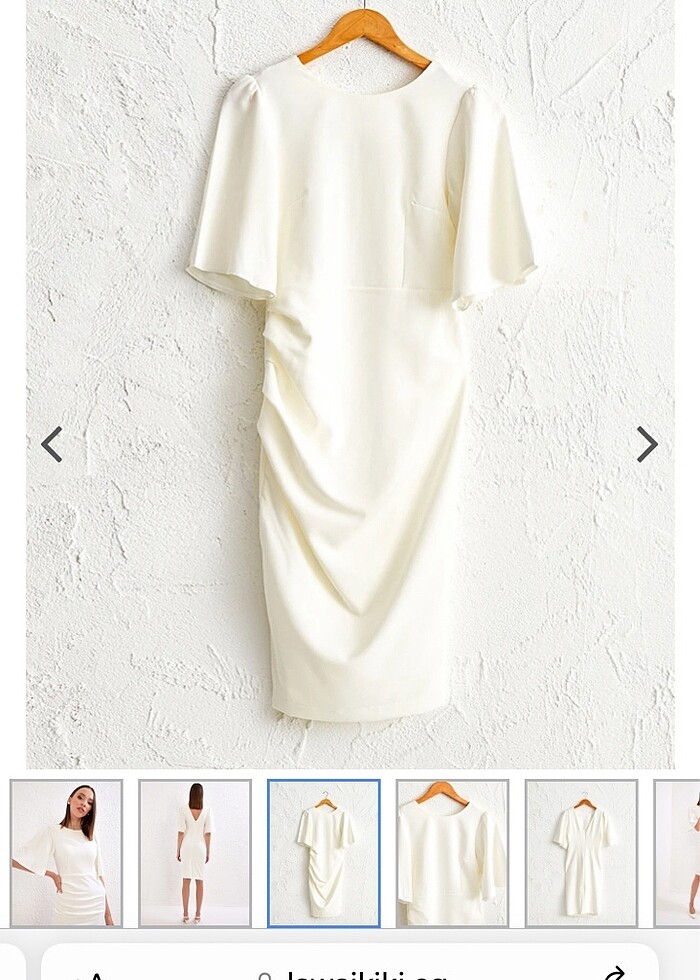Select the highlighted full dress on hanger thumbnail

pyautogui.click(x=324, y=853)
